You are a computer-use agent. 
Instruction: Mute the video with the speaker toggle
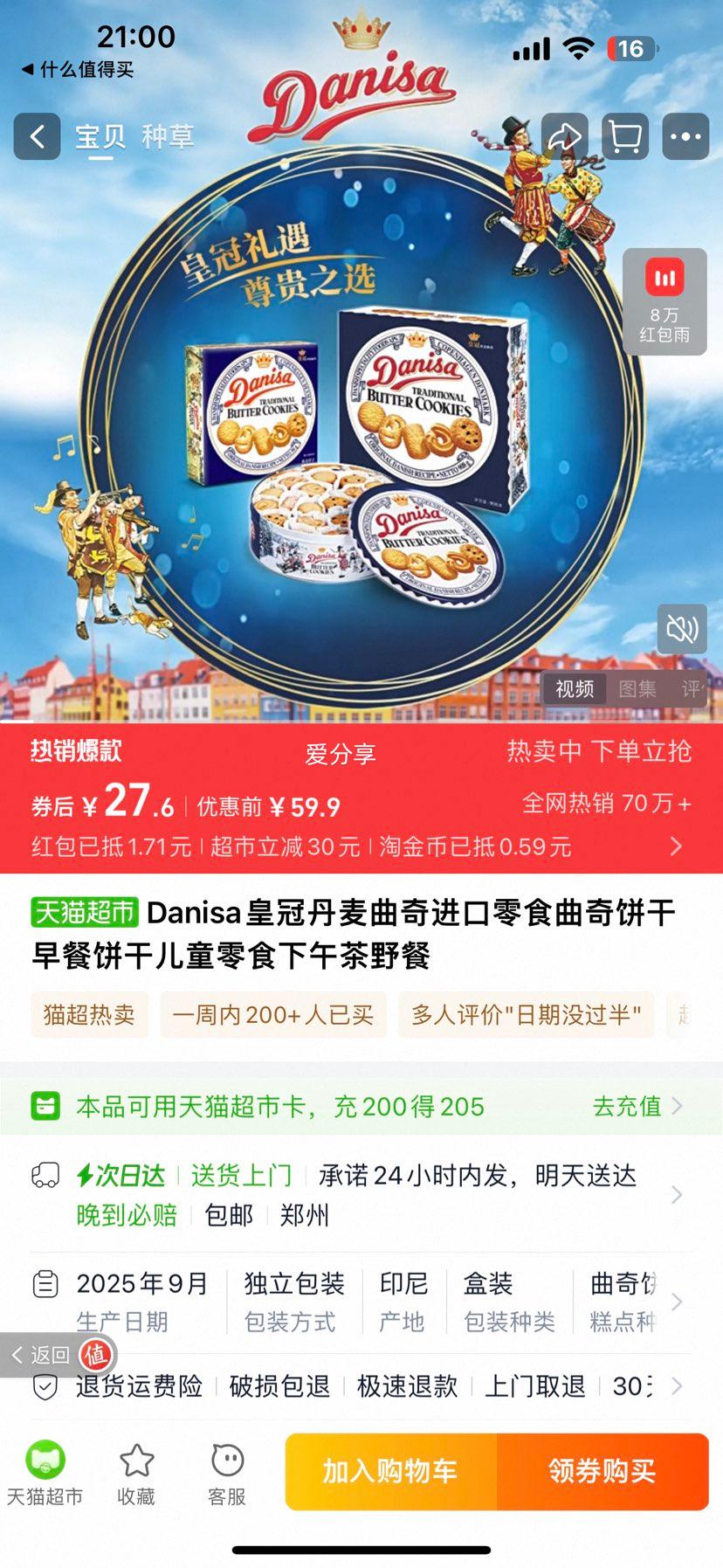click(x=682, y=629)
